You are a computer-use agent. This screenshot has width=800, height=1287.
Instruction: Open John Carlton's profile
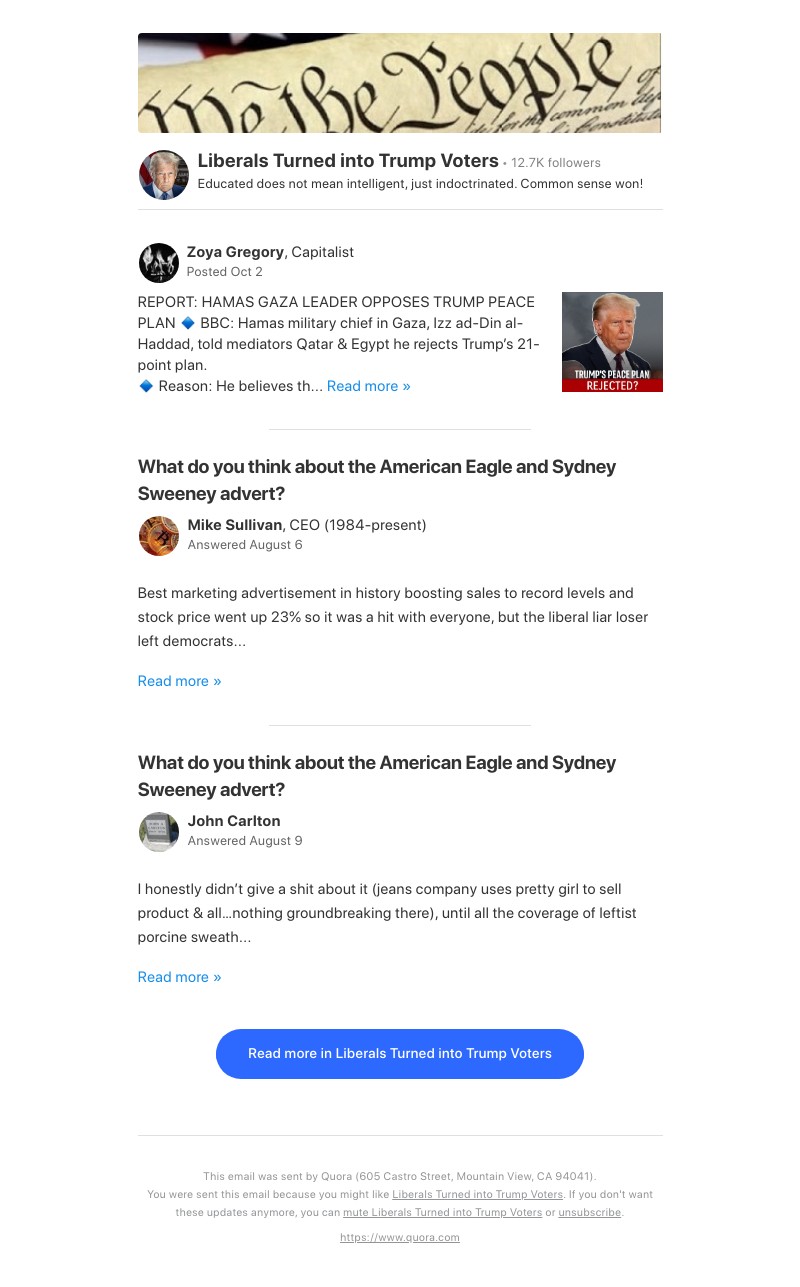coord(234,821)
